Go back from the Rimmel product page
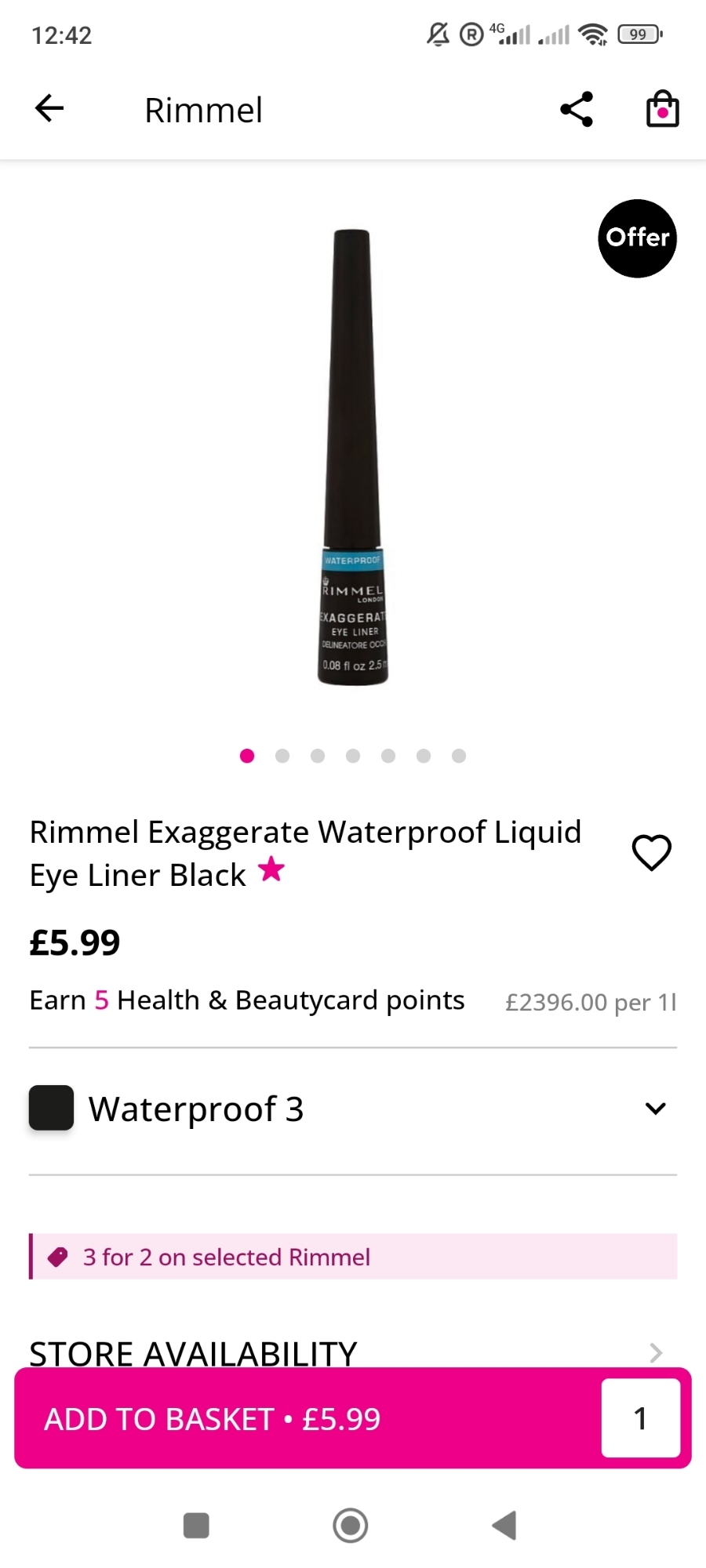This screenshot has width=706, height=1568. coord(49,108)
